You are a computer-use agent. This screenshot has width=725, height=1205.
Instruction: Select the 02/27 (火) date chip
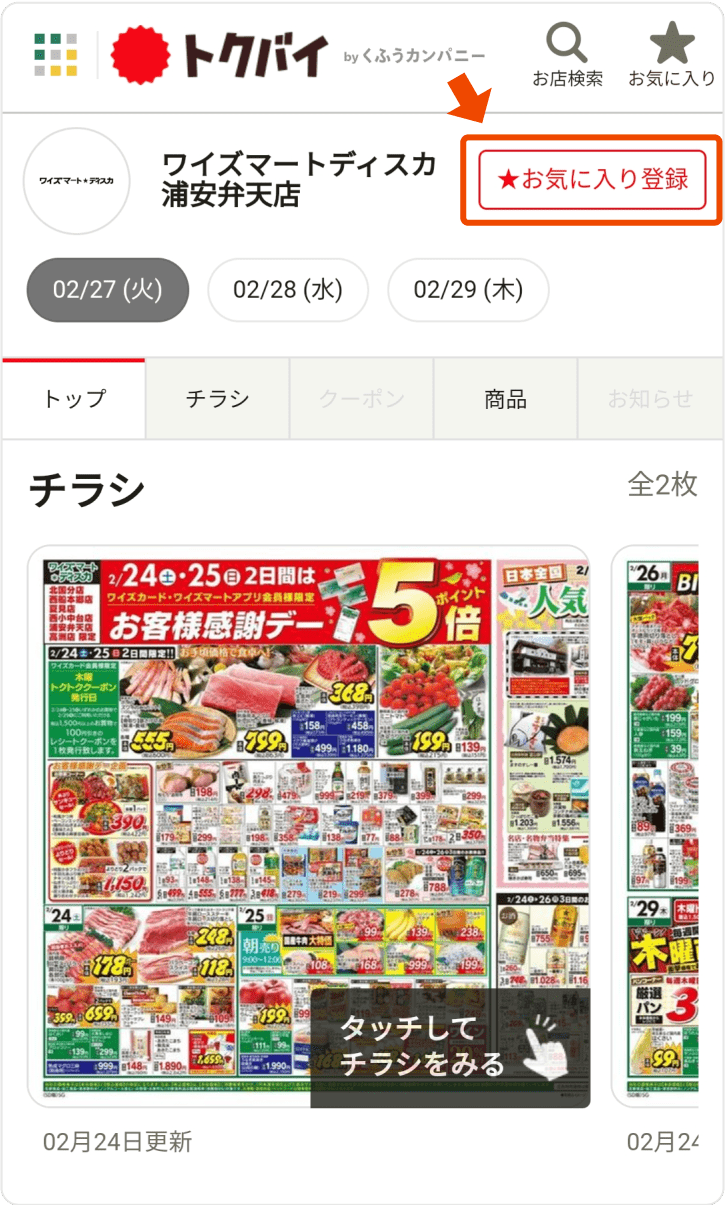coord(108,290)
